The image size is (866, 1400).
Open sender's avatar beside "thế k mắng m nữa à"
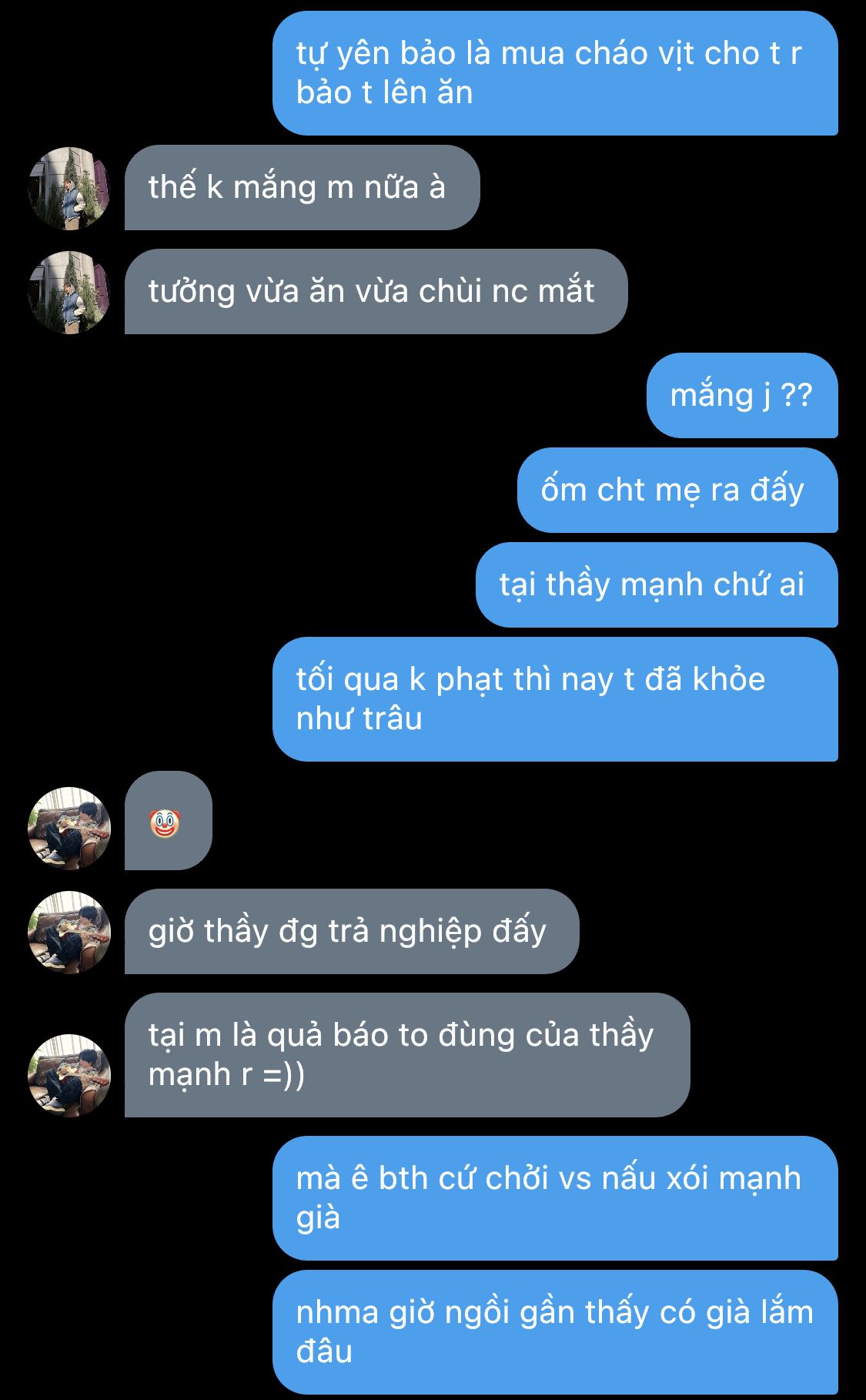pyautogui.click(x=69, y=189)
